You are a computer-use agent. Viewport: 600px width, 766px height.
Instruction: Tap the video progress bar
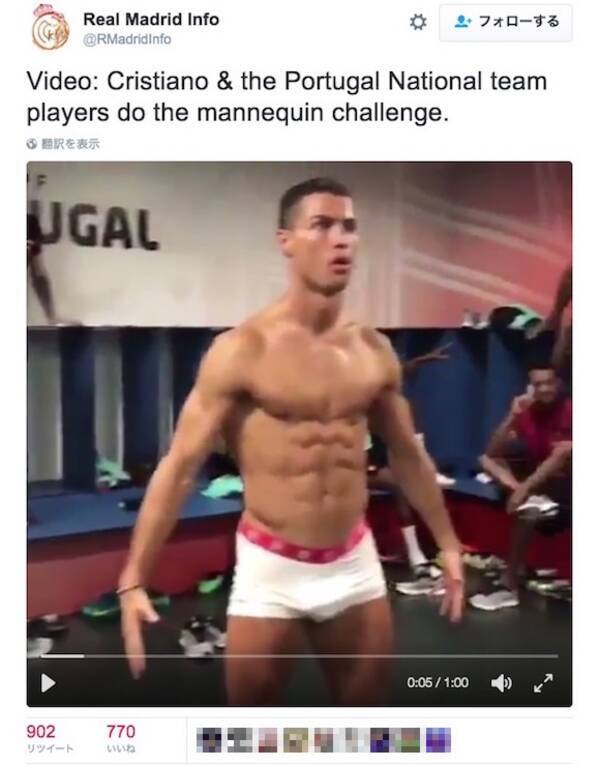click(300, 655)
